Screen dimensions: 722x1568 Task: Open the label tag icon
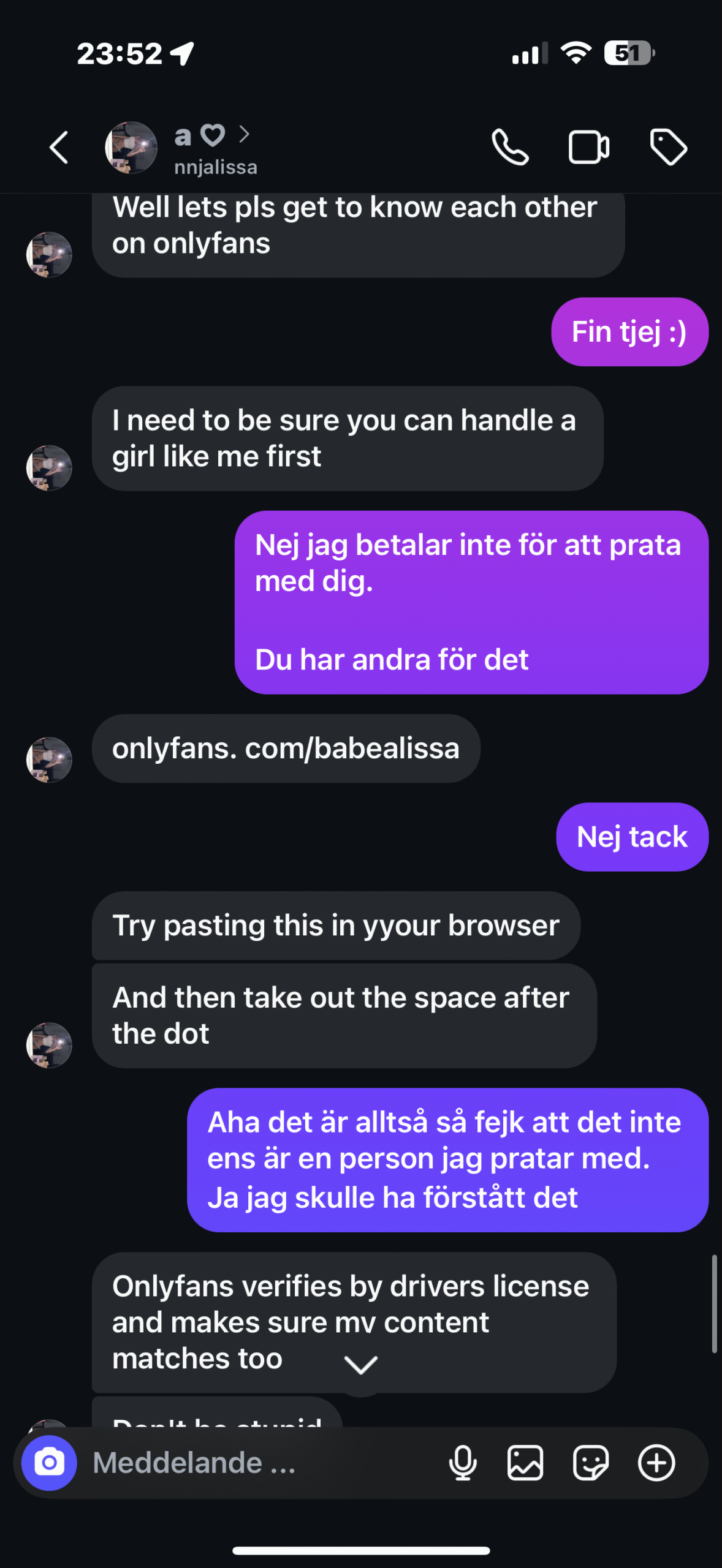pyautogui.click(x=668, y=148)
